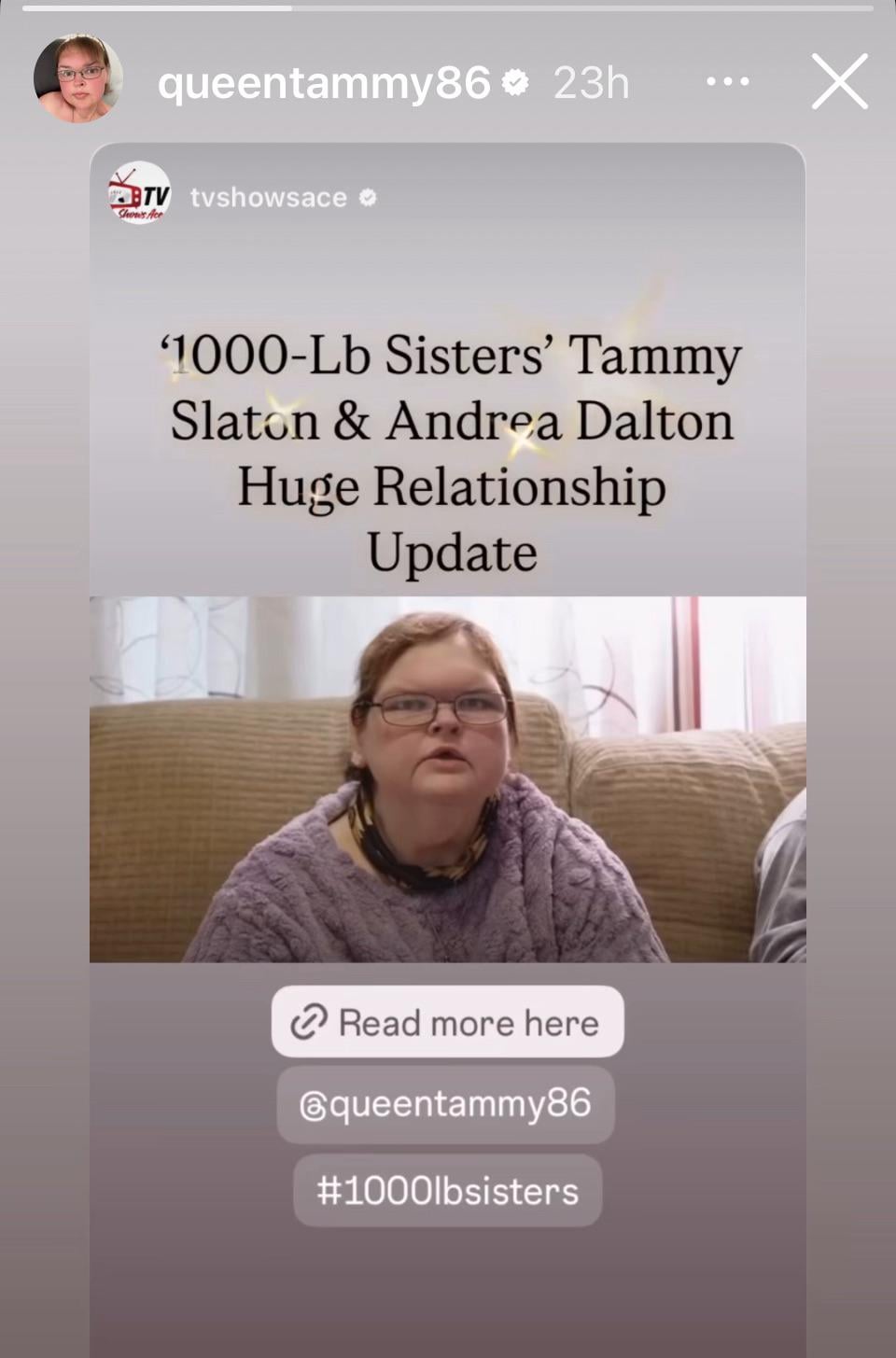Screen dimensions: 896x1358
Task: Open the #1000lbsisters hashtag sticker
Action: (447, 1191)
